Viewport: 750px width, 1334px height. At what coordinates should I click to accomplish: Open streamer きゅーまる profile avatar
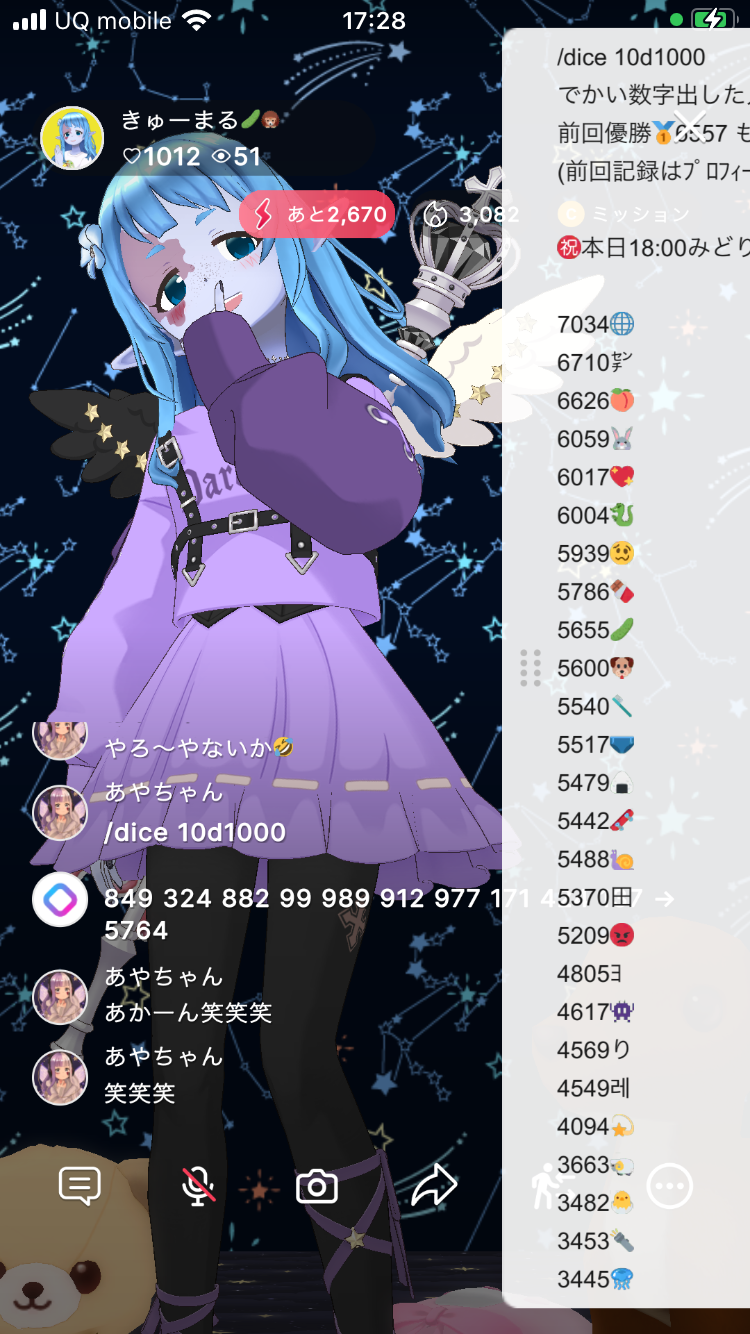coord(72,138)
